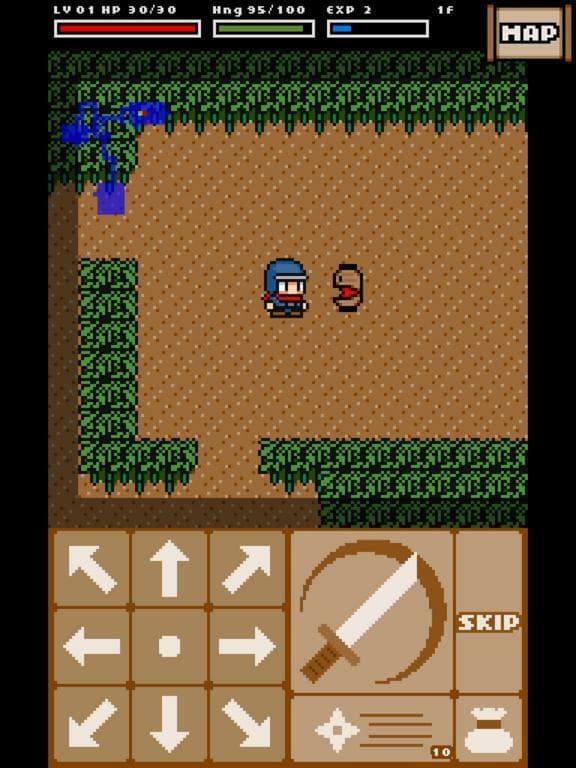Open the inventory bag
The width and height of the screenshot is (576, 768).
tap(488, 729)
